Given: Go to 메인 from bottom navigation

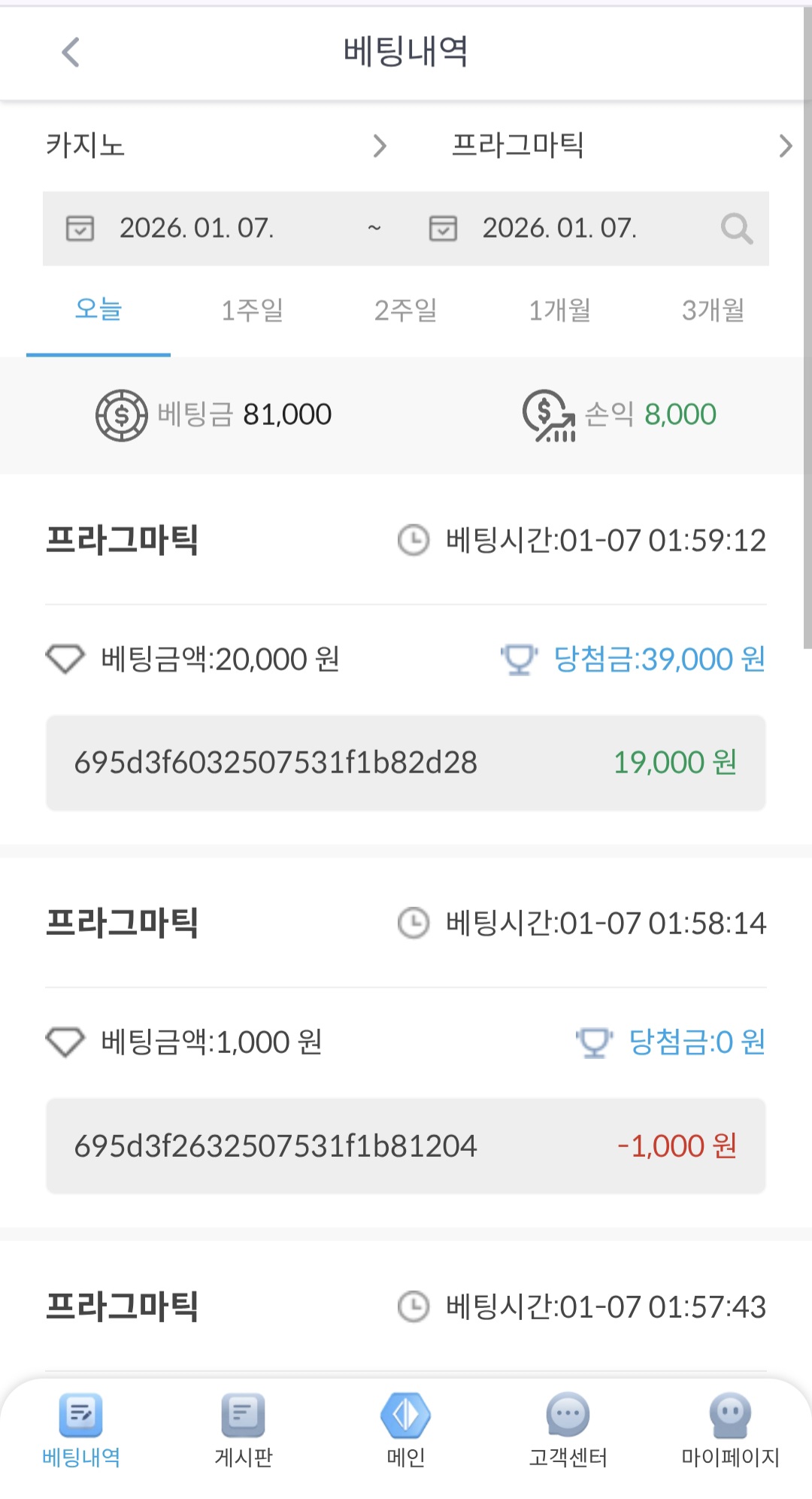Looking at the screenshot, I should pos(406,1431).
